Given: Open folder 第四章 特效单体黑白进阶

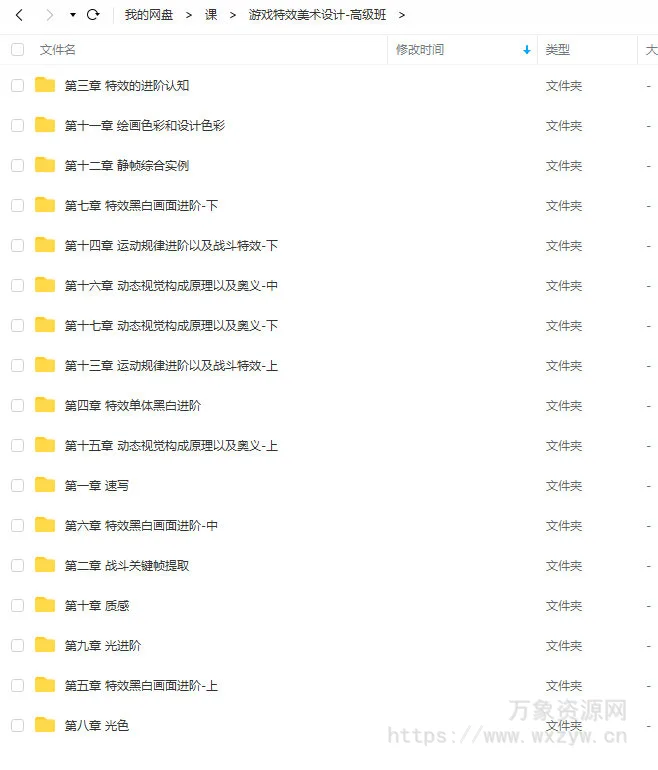Looking at the screenshot, I should pos(132,405).
